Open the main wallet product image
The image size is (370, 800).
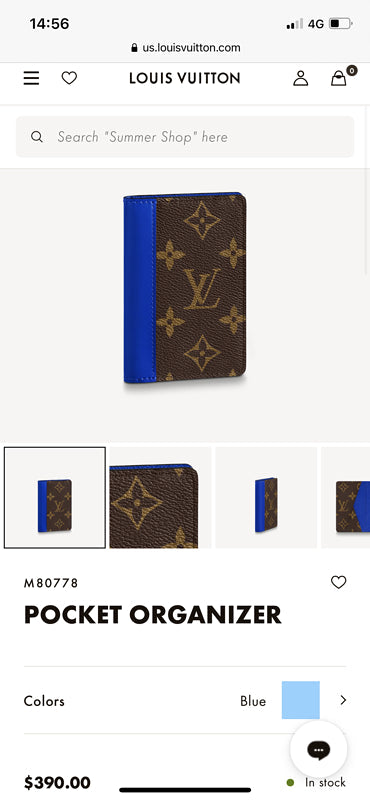(x=185, y=287)
